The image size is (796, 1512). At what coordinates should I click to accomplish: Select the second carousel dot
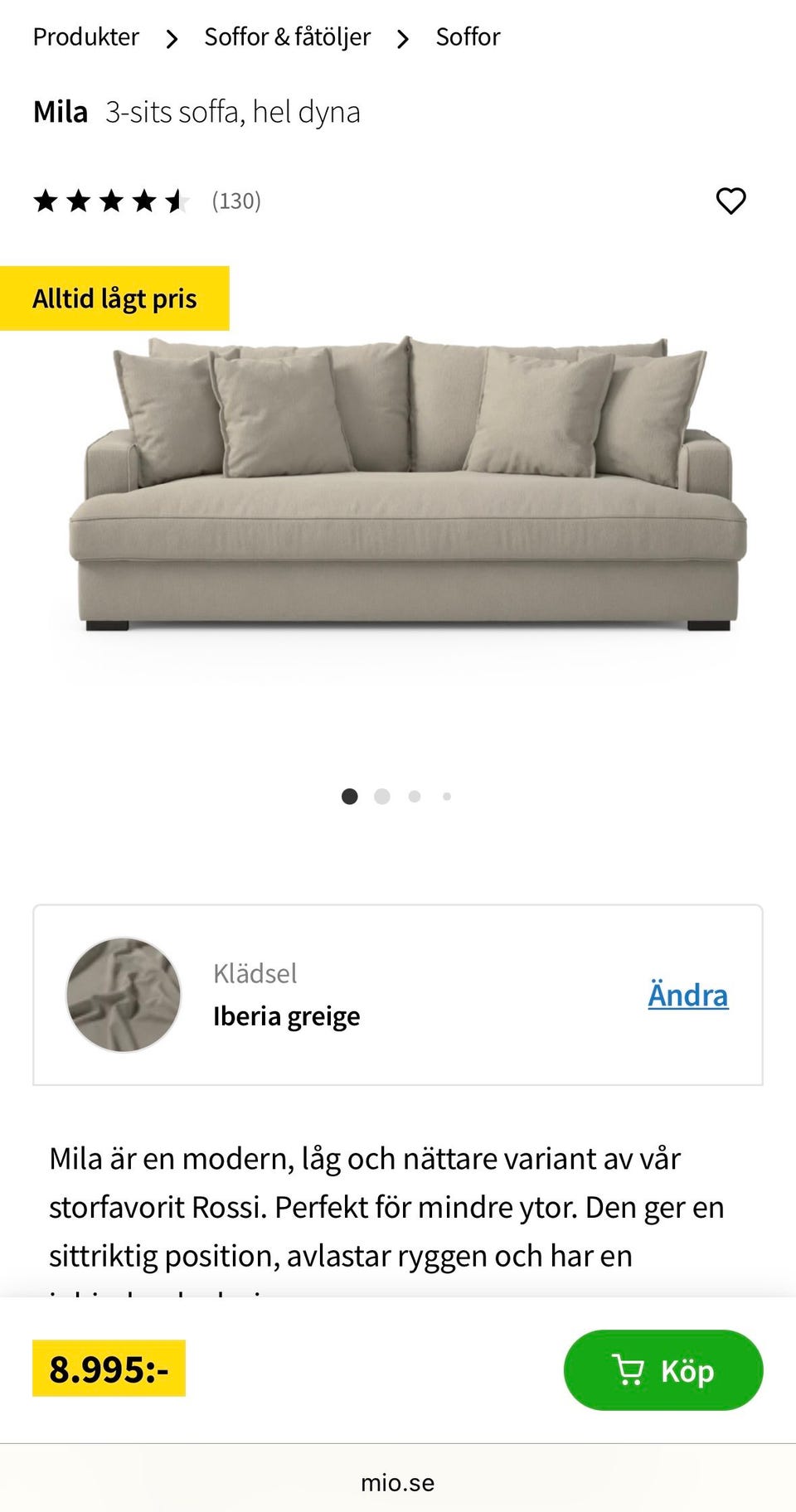tap(381, 797)
